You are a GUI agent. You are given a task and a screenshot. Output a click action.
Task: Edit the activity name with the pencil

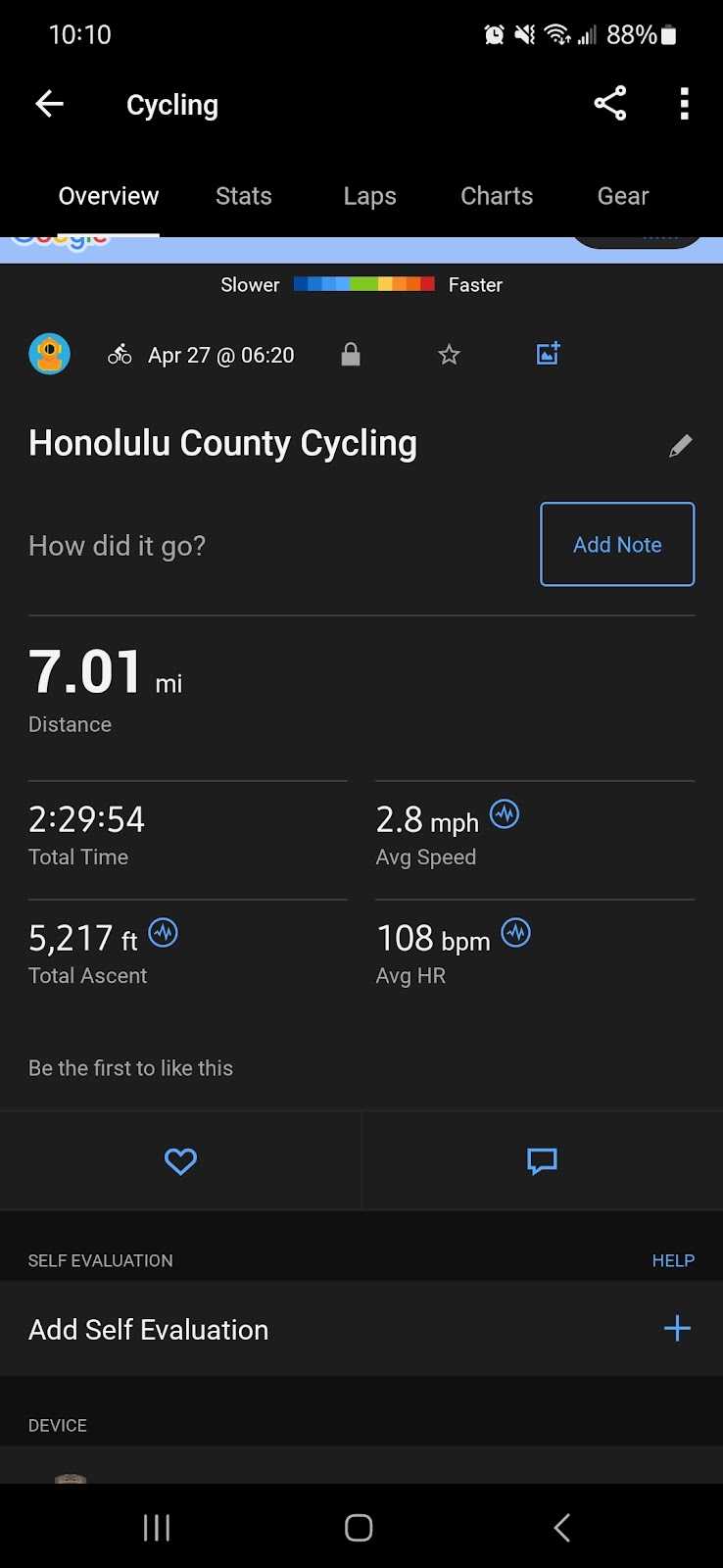(x=680, y=446)
